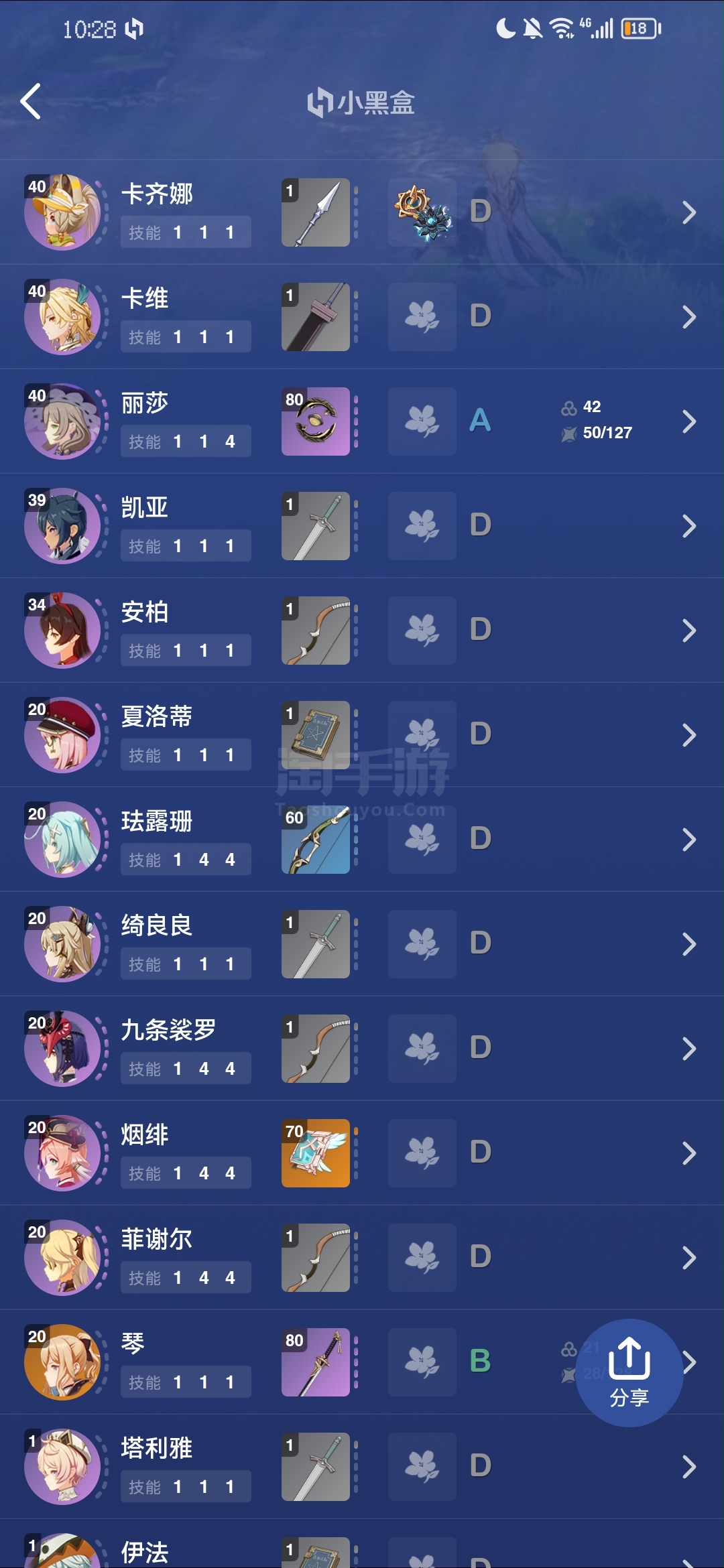View 菲谢尔 character details
Screen dimensions: 724x1568
coord(362,1258)
